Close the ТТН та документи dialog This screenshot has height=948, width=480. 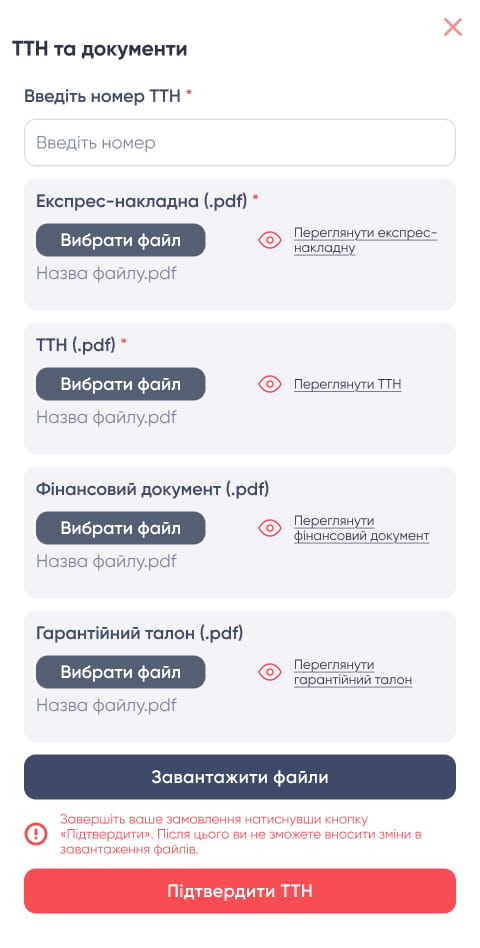(x=453, y=27)
